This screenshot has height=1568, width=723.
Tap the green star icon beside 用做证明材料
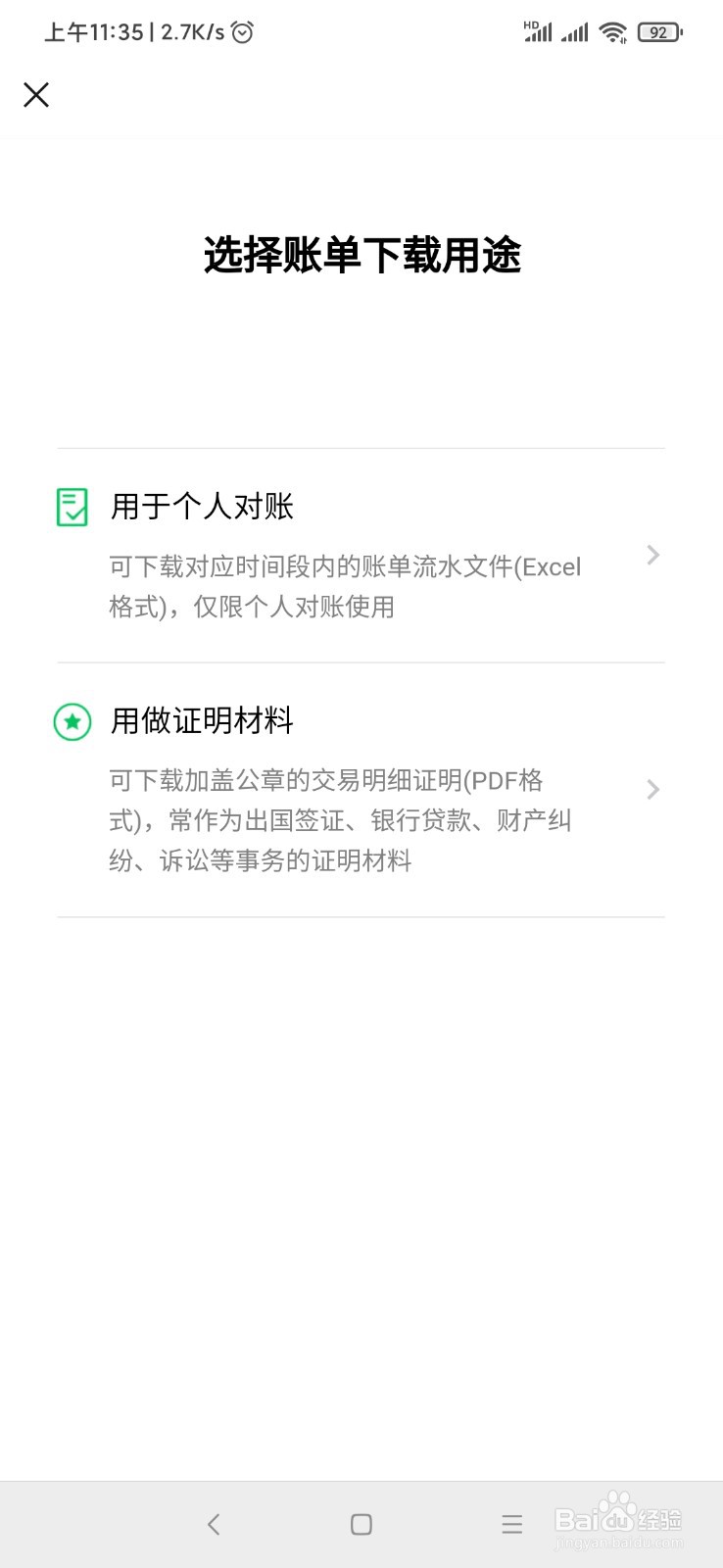click(x=71, y=722)
